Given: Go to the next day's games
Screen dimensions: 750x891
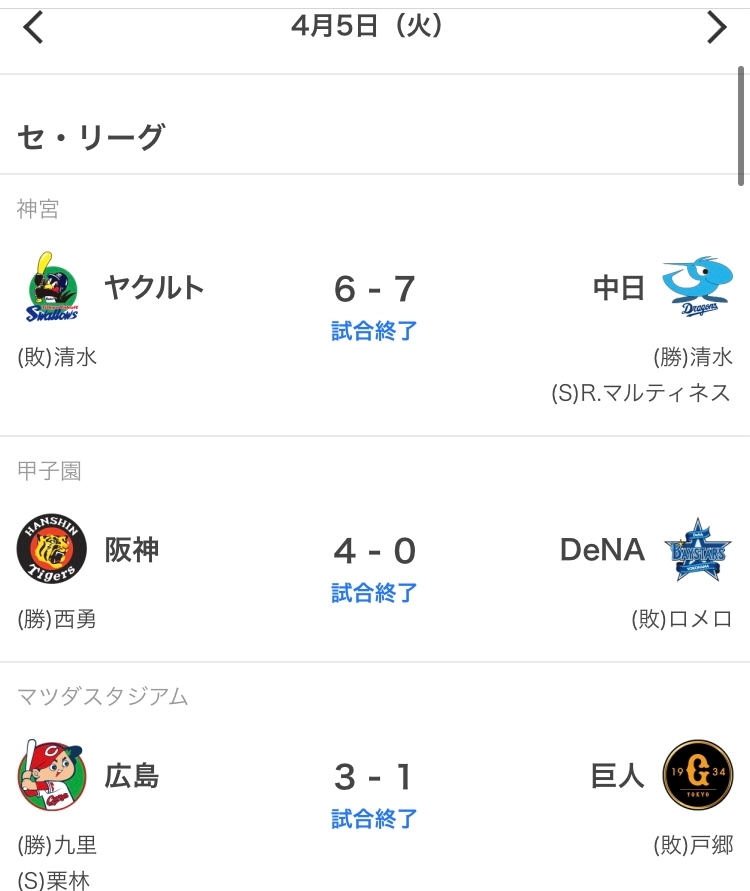Looking at the screenshot, I should coord(716,28).
